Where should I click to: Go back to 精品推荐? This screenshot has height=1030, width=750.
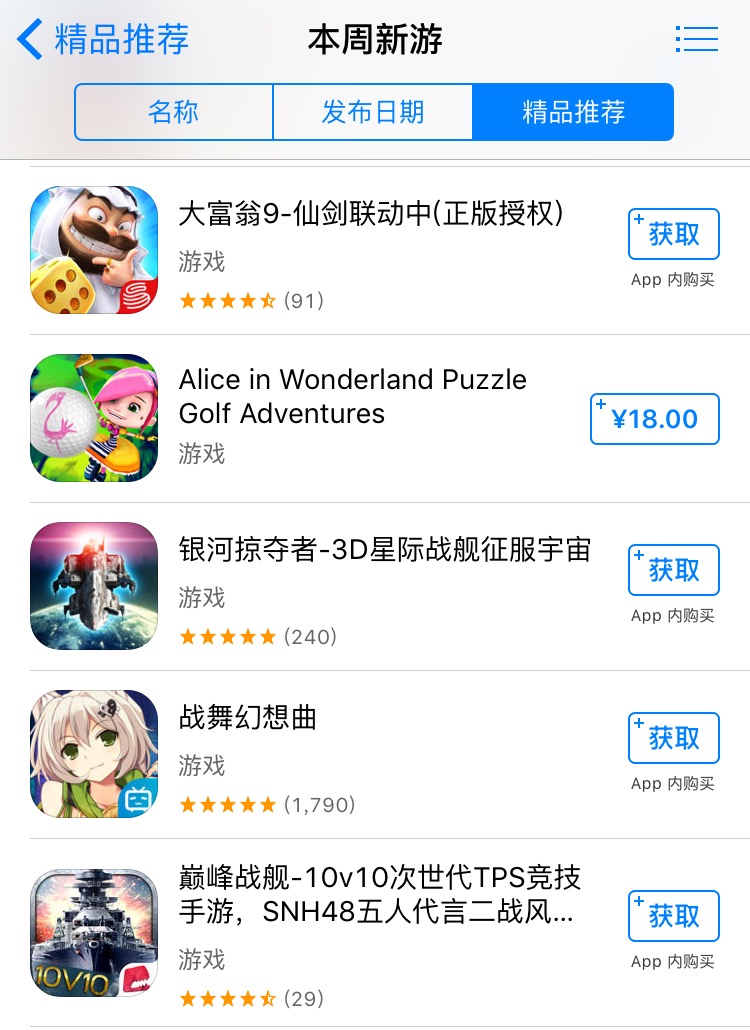pyautogui.click(x=104, y=40)
